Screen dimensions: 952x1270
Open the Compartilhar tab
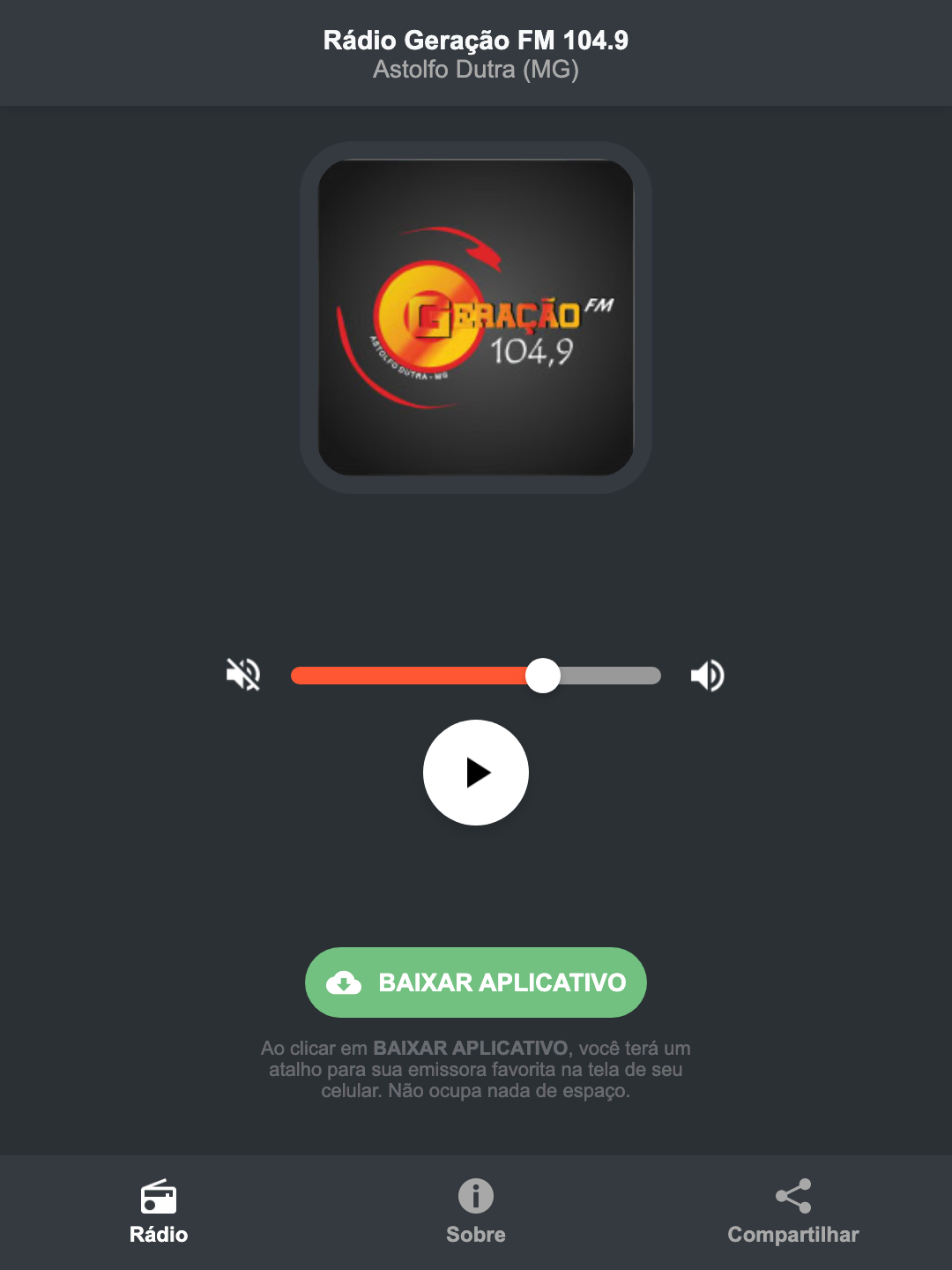point(792,1213)
